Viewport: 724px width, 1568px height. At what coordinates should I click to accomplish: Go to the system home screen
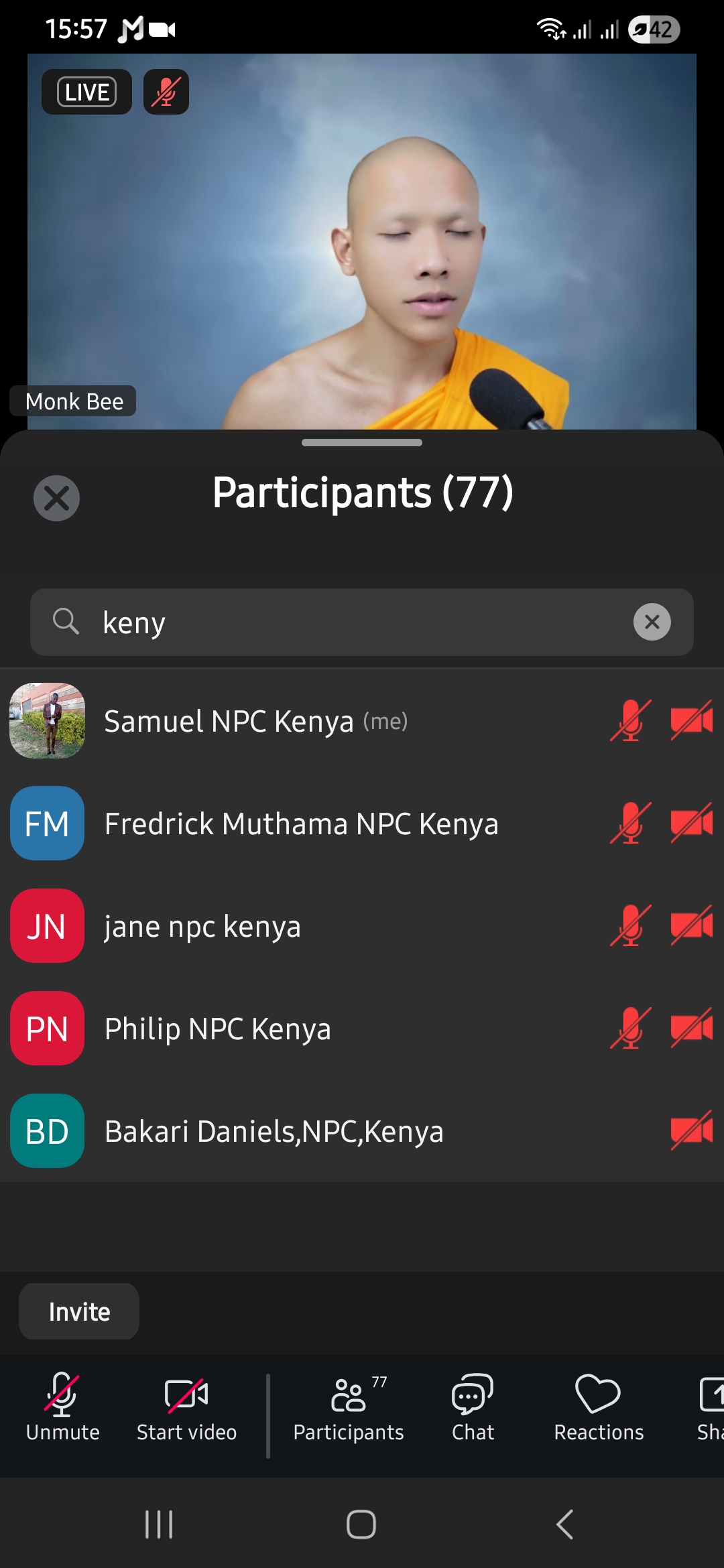(x=361, y=1524)
